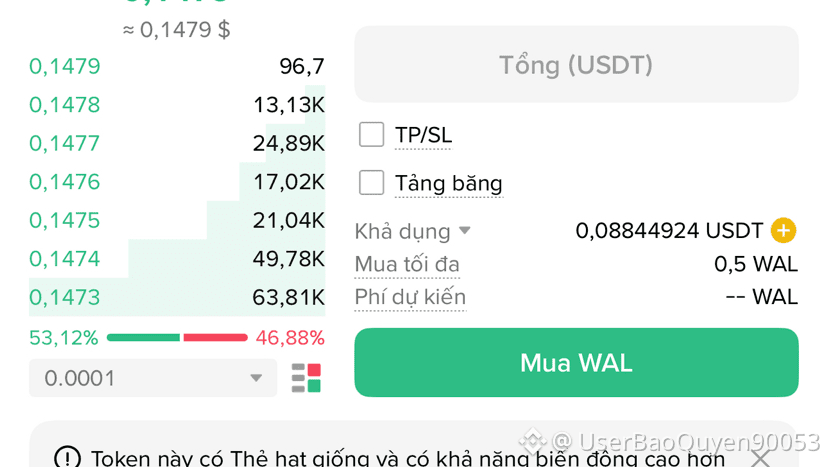Open the Phí dự kiến fee info
Viewport: 828px width, 467px height.
(x=410, y=297)
